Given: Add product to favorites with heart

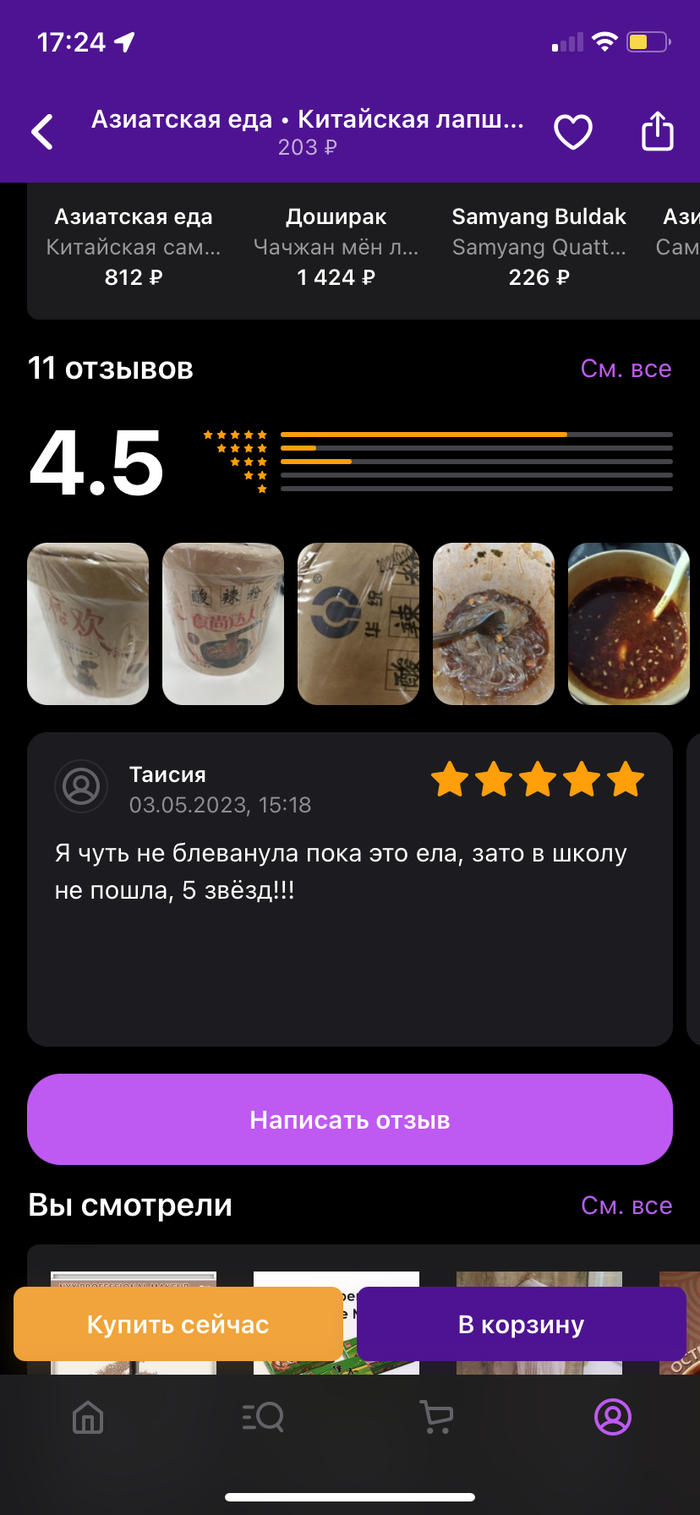Looking at the screenshot, I should click(573, 132).
